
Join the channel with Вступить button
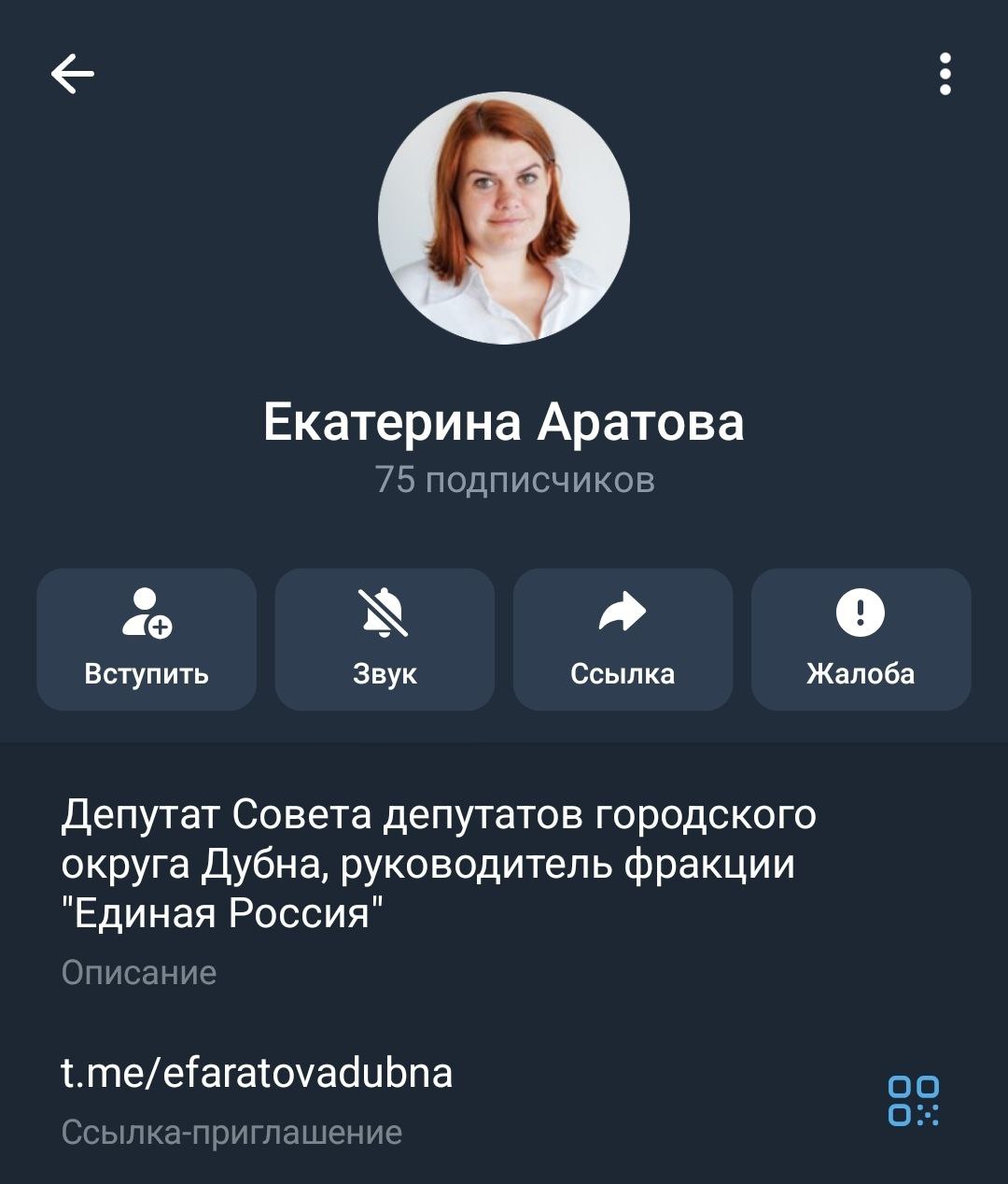tap(147, 640)
